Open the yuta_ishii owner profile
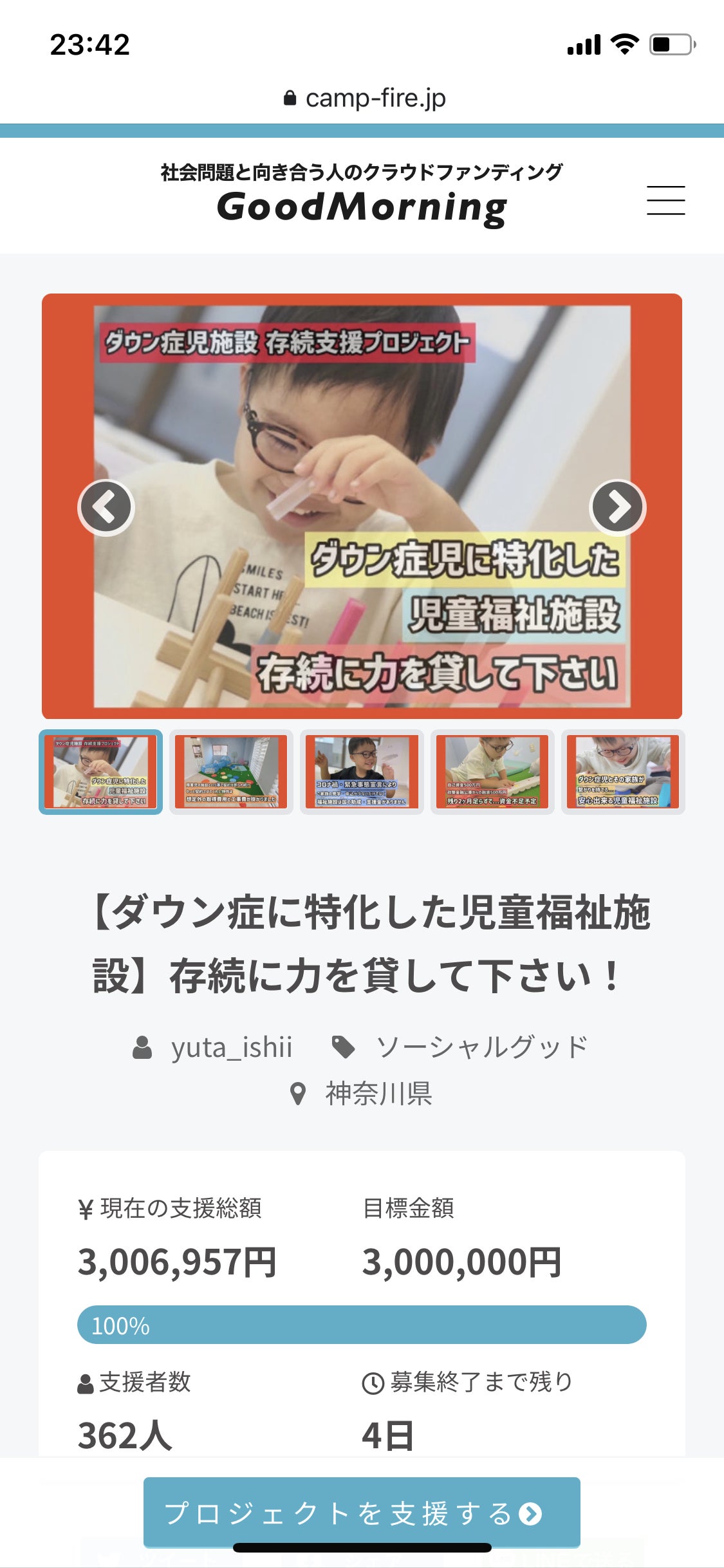Screen dimensions: 724x1568 click(x=230, y=1047)
